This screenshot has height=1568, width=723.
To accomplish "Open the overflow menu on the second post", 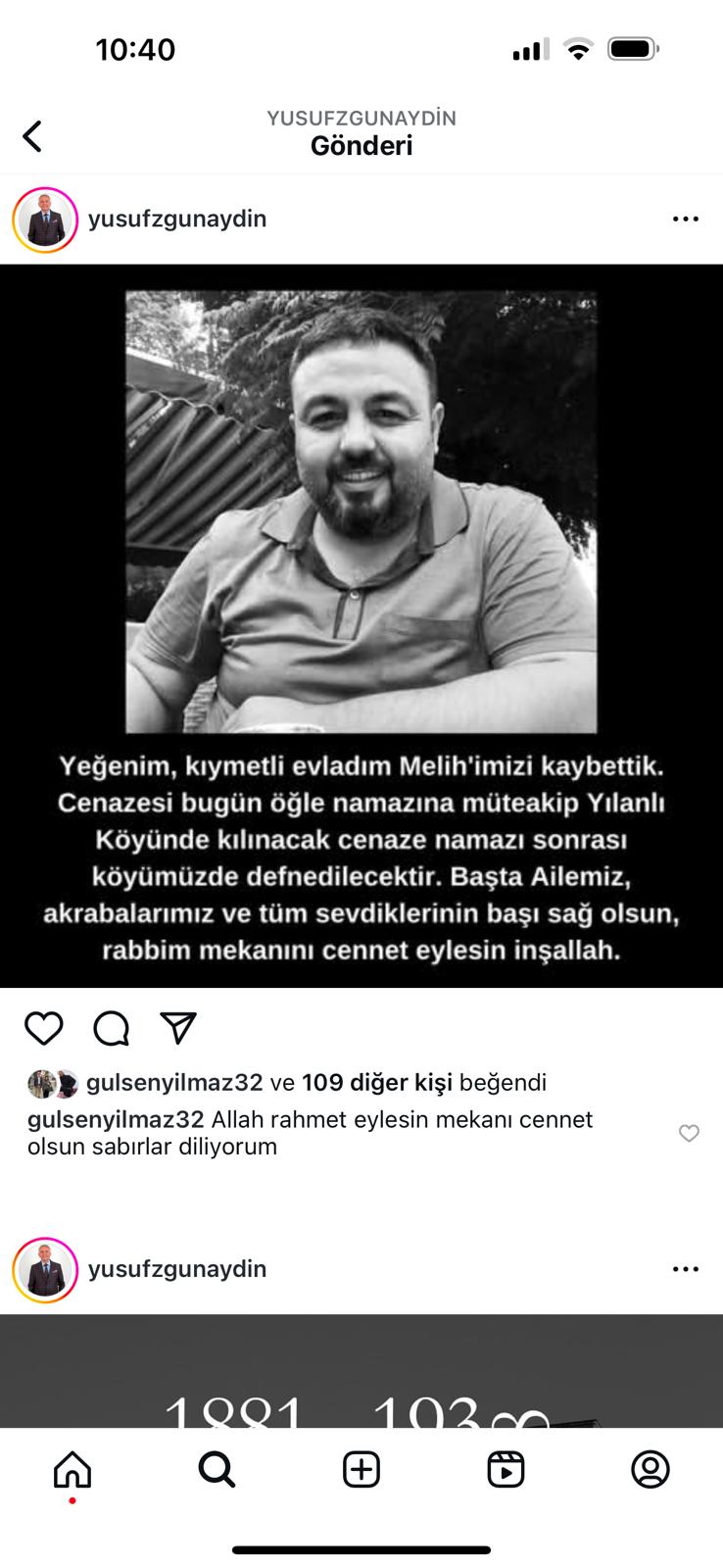I will (x=686, y=1269).
